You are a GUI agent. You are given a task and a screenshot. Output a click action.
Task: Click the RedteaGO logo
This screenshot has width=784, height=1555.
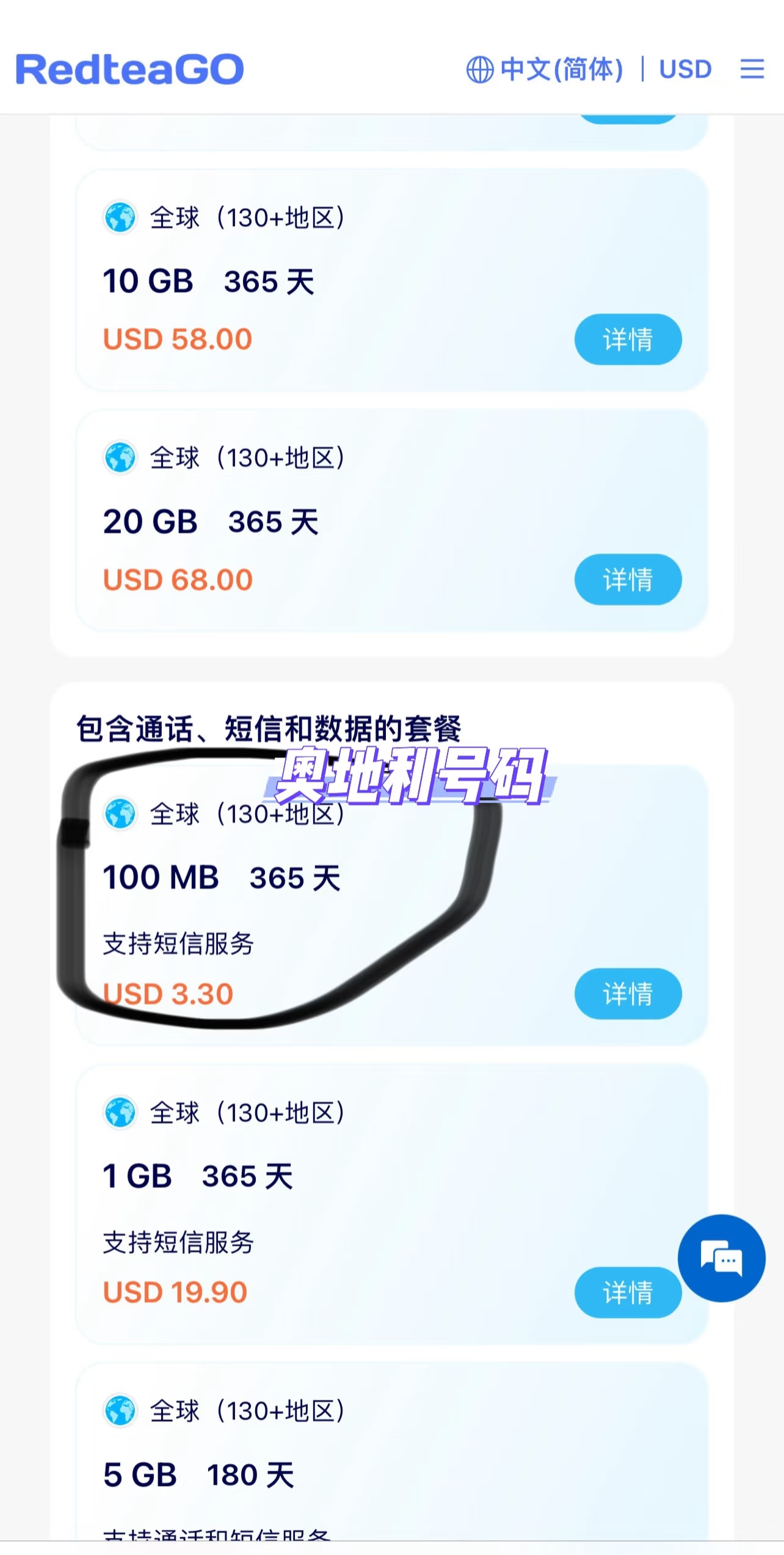(129, 69)
